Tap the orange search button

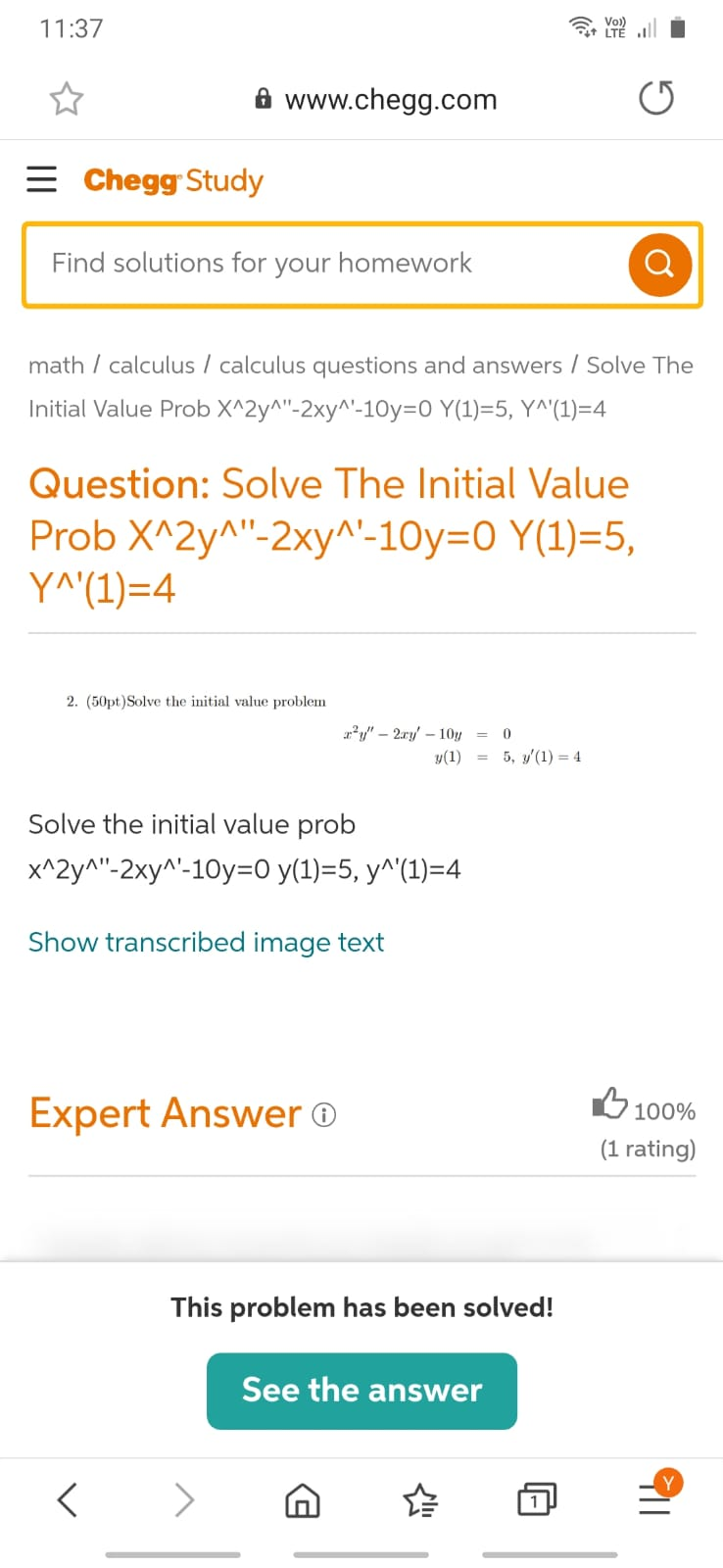(x=659, y=265)
